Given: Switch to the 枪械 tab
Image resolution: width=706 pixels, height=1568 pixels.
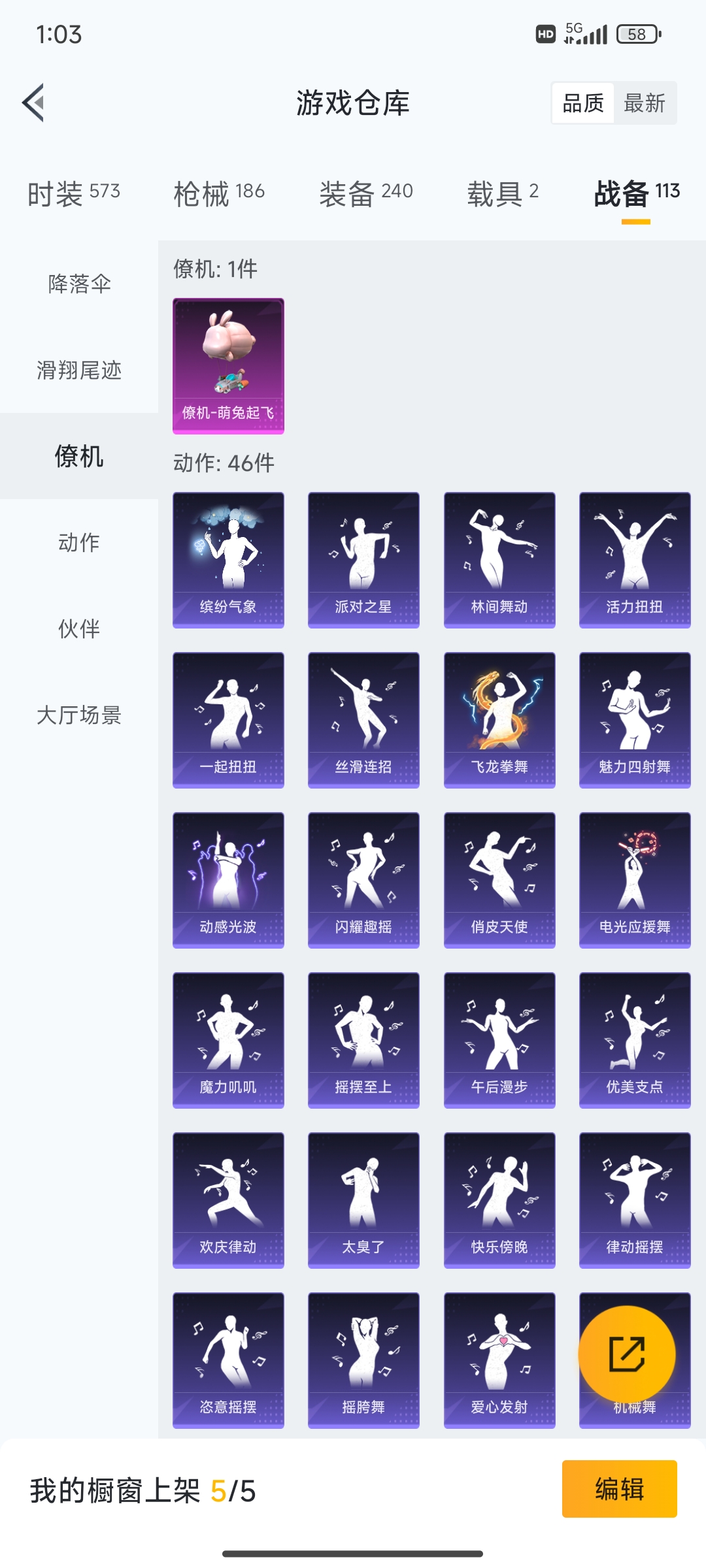Looking at the screenshot, I should tap(219, 193).
